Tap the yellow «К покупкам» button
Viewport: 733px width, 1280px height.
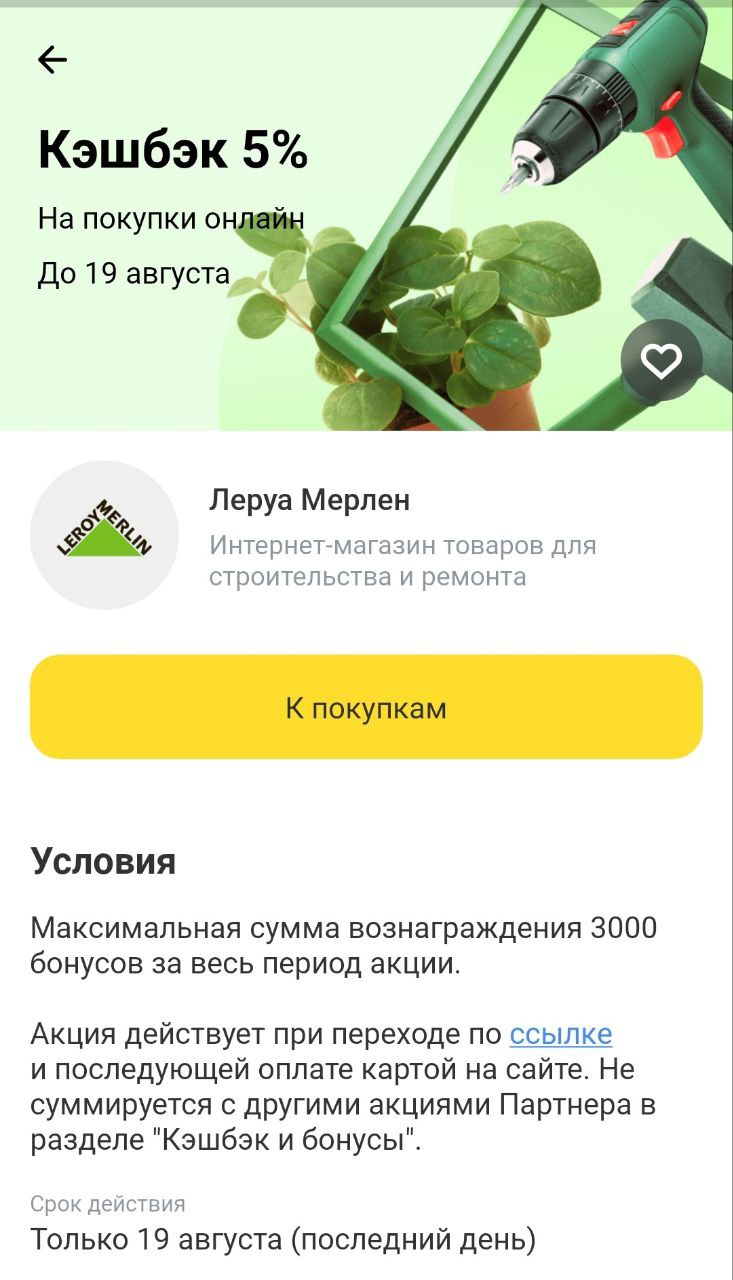click(x=366, y=708)
